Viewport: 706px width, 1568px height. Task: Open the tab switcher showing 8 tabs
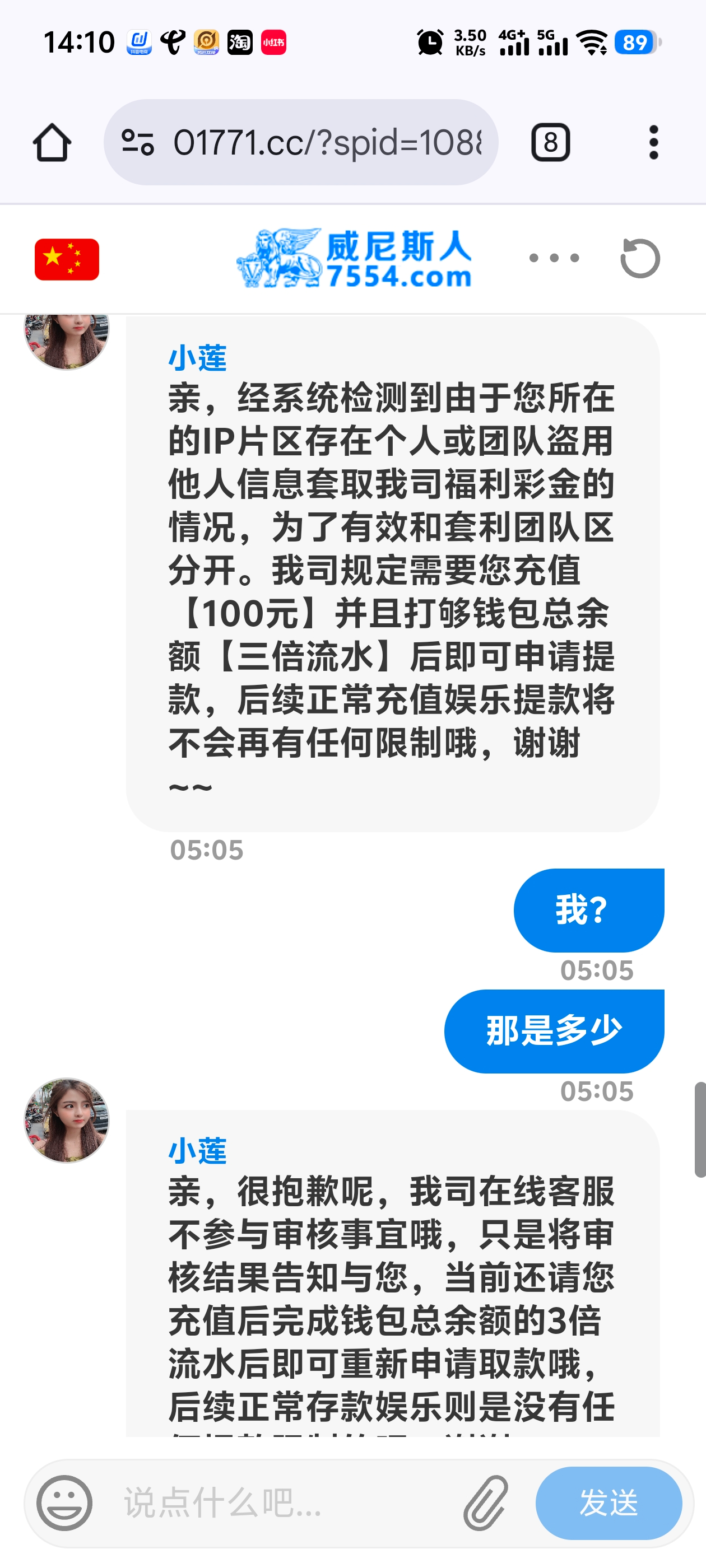point(550,142)
